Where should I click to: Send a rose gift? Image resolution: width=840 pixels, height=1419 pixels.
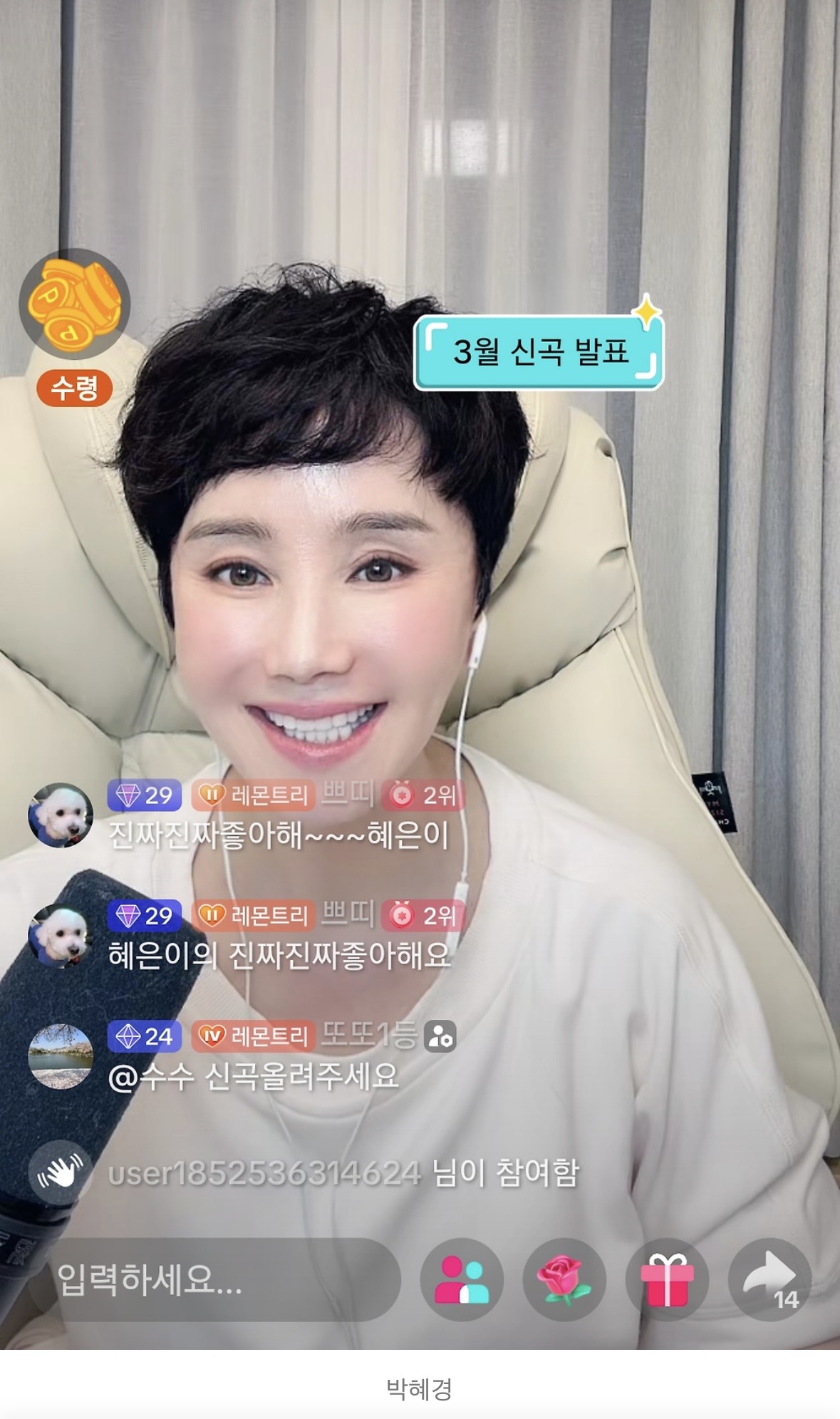(x=564, y=1279)
